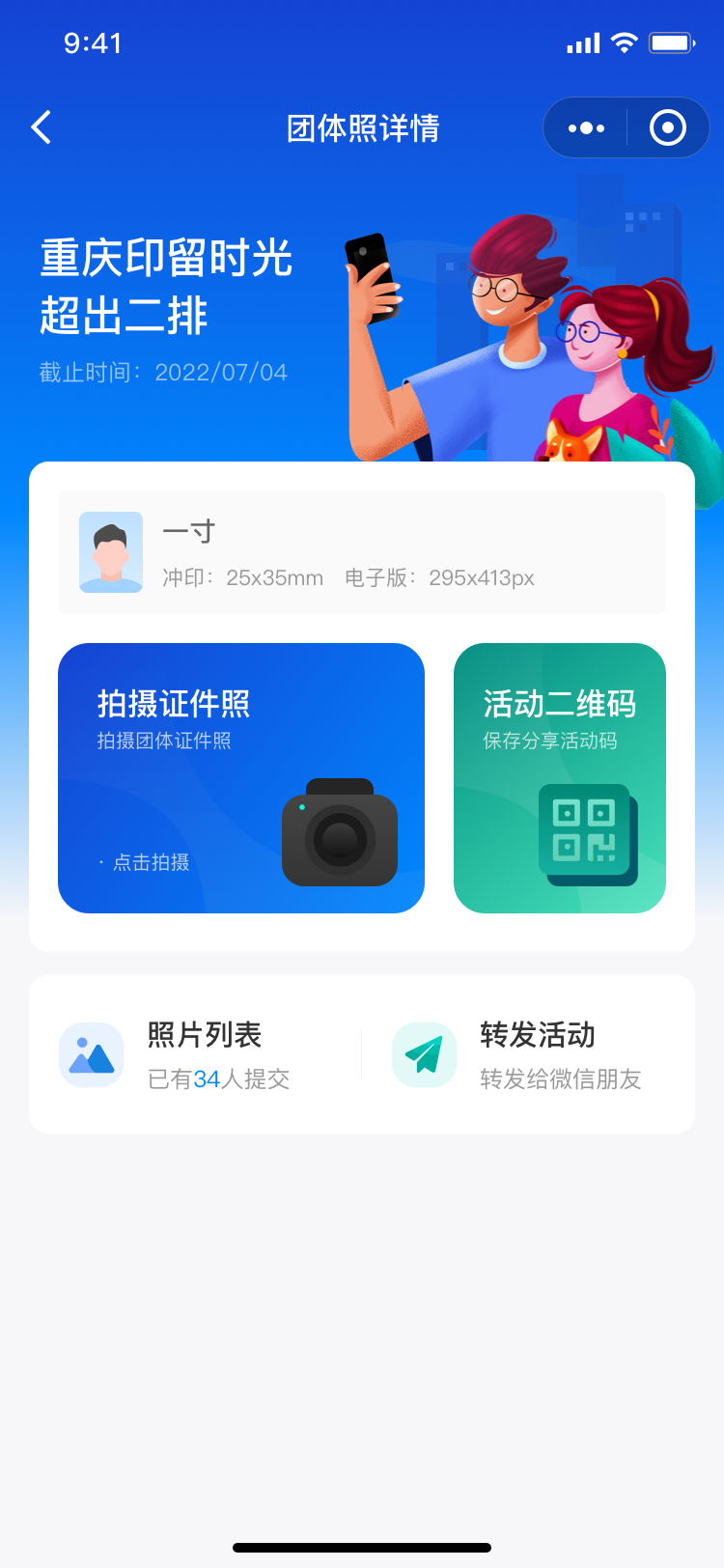Go back using the top-left arrow
Viewport: 724px width, 1568px height.
[41, 127]
